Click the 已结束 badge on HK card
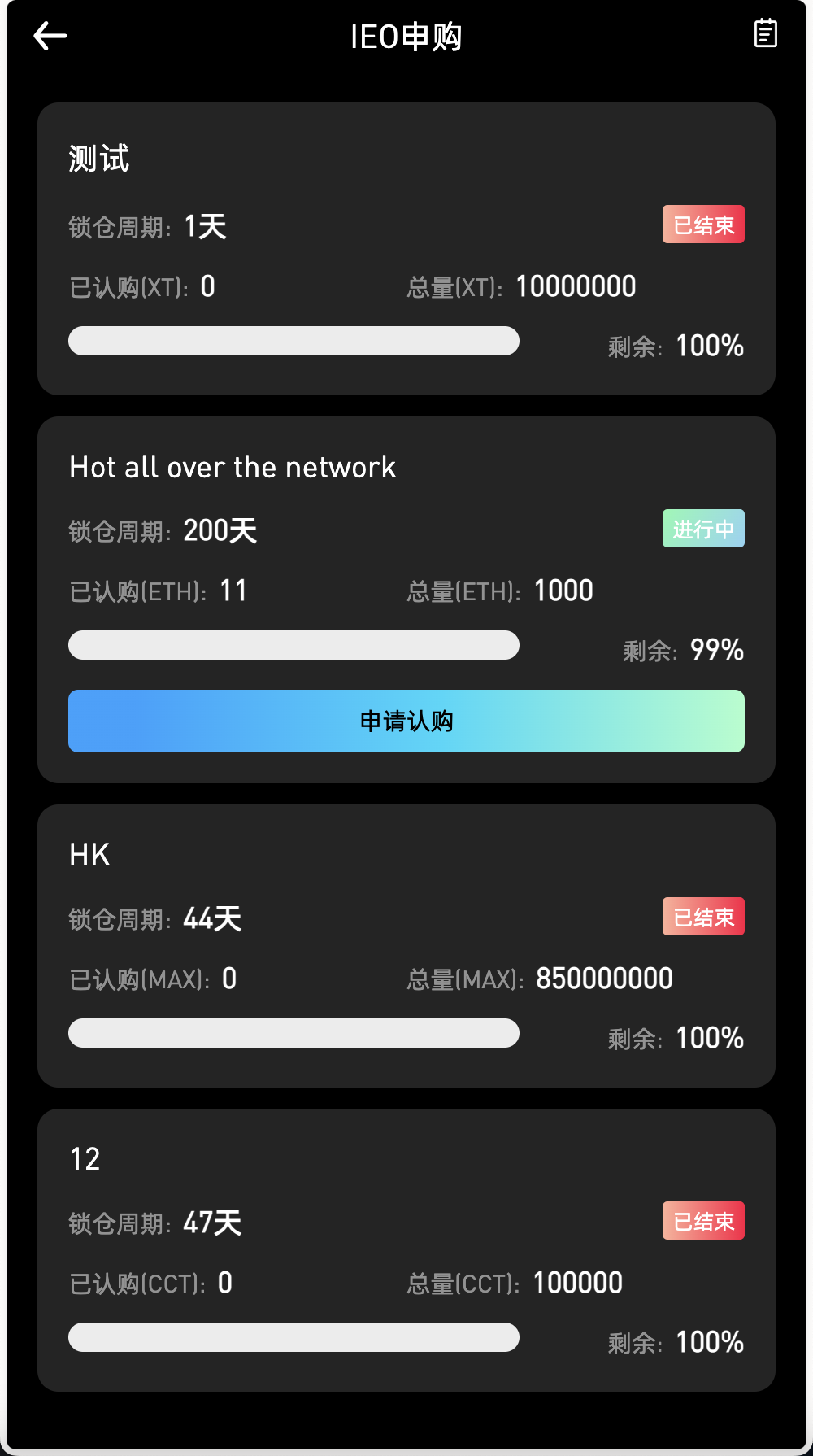The width and height of the screenshot is (813, 1456). (x=703, y=916)
